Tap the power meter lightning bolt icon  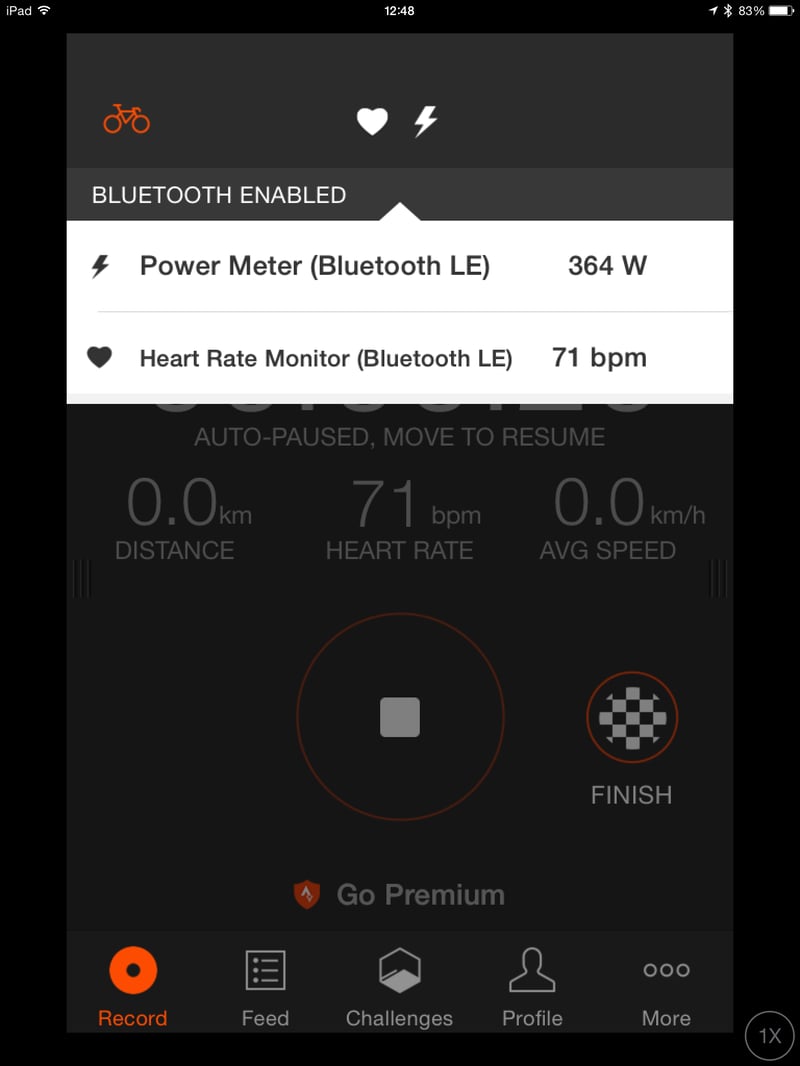point(424,119)
